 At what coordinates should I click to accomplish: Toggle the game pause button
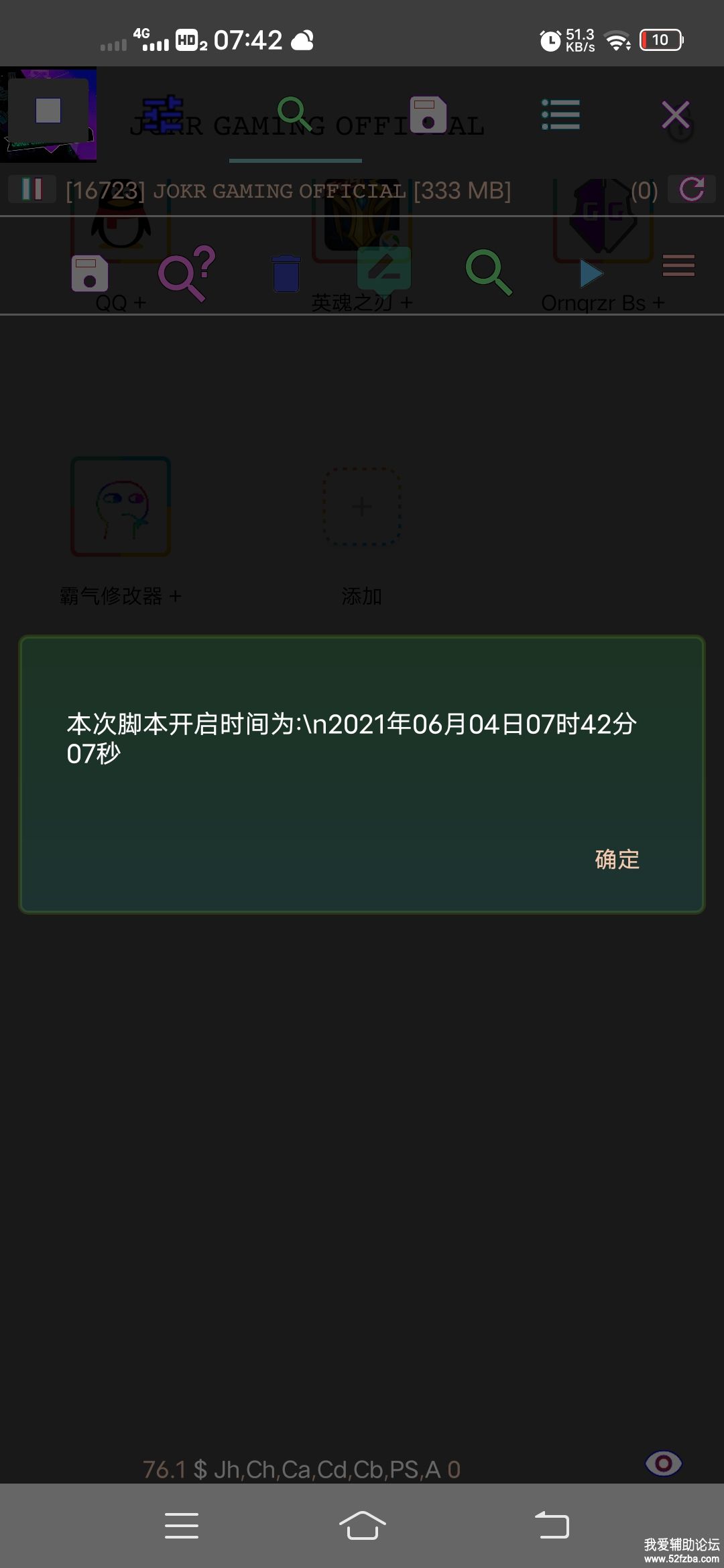tap(32, 190)
